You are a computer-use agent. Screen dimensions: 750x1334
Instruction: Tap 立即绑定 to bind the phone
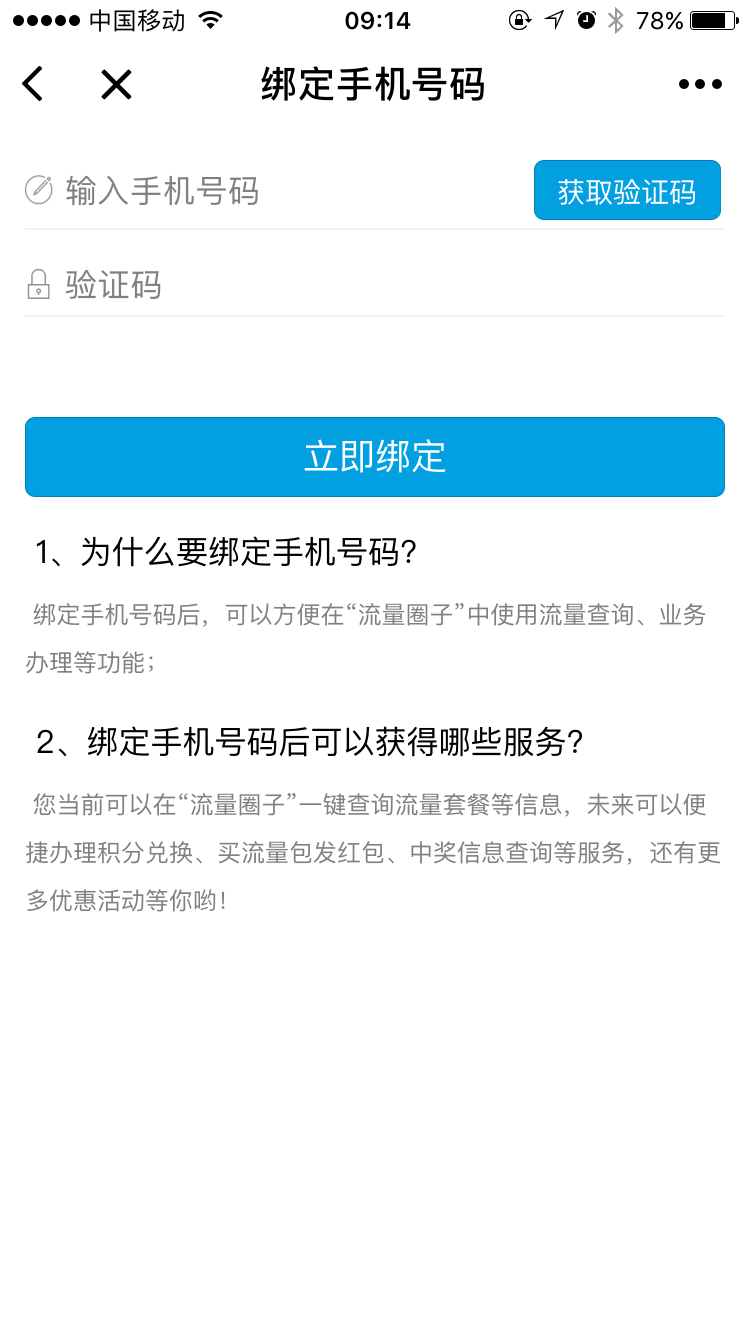(375, 457)
